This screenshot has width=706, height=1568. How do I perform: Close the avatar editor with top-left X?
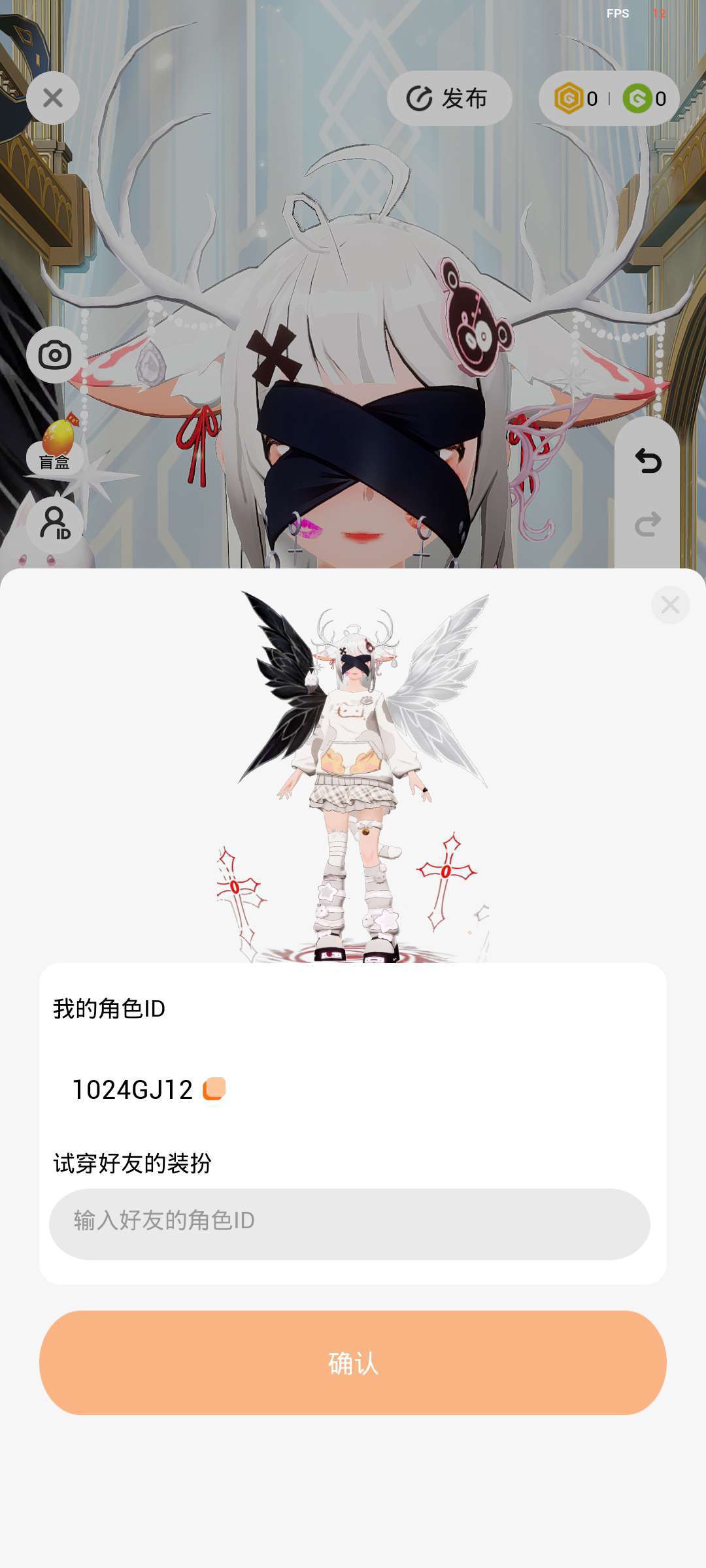pos(53,98)
